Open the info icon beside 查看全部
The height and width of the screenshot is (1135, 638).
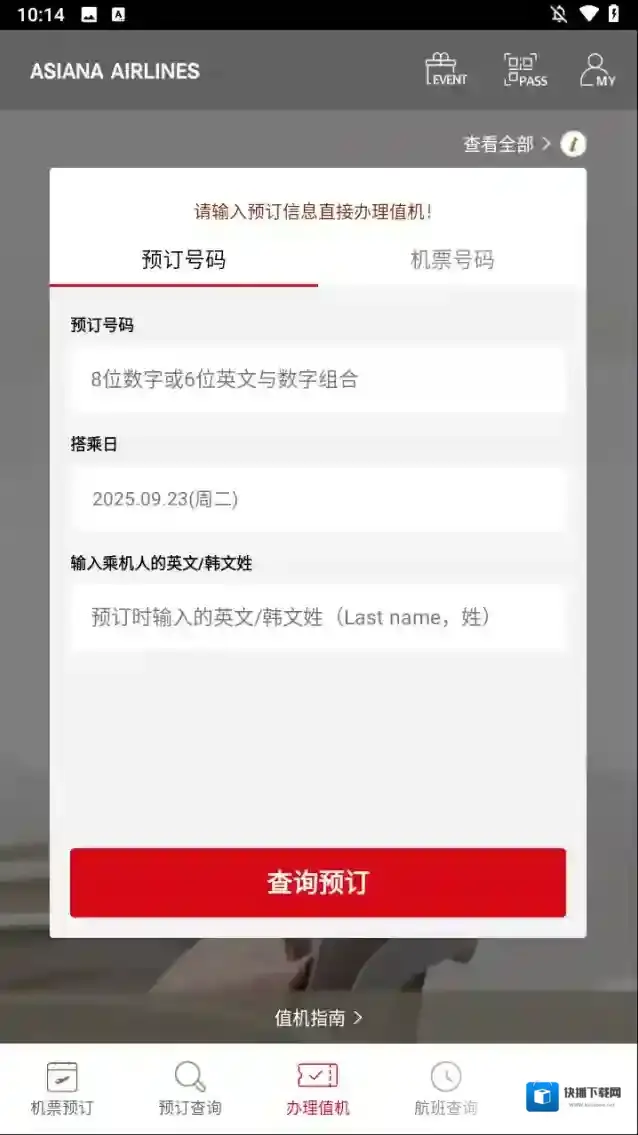pos(573,144)
